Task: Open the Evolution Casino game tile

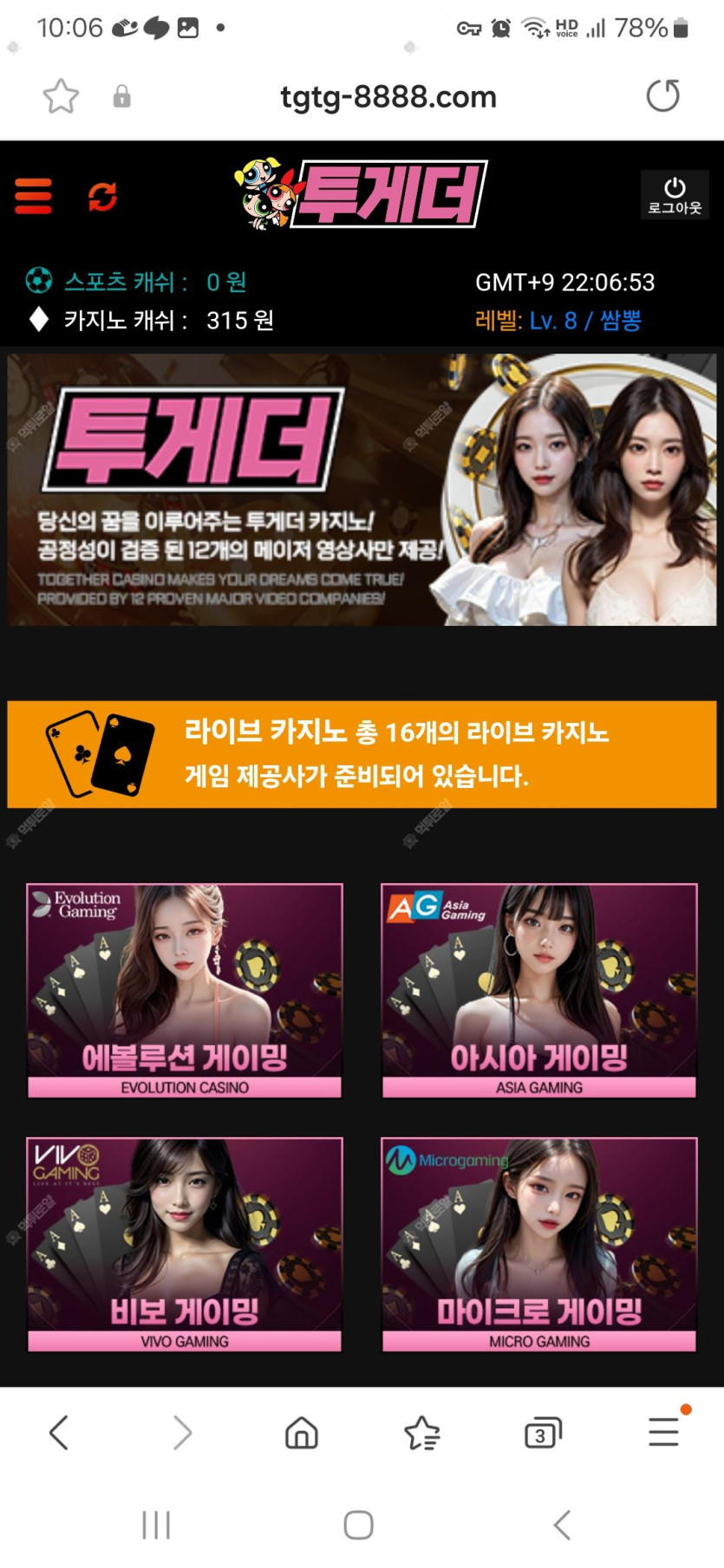Action: coord(185,991)
